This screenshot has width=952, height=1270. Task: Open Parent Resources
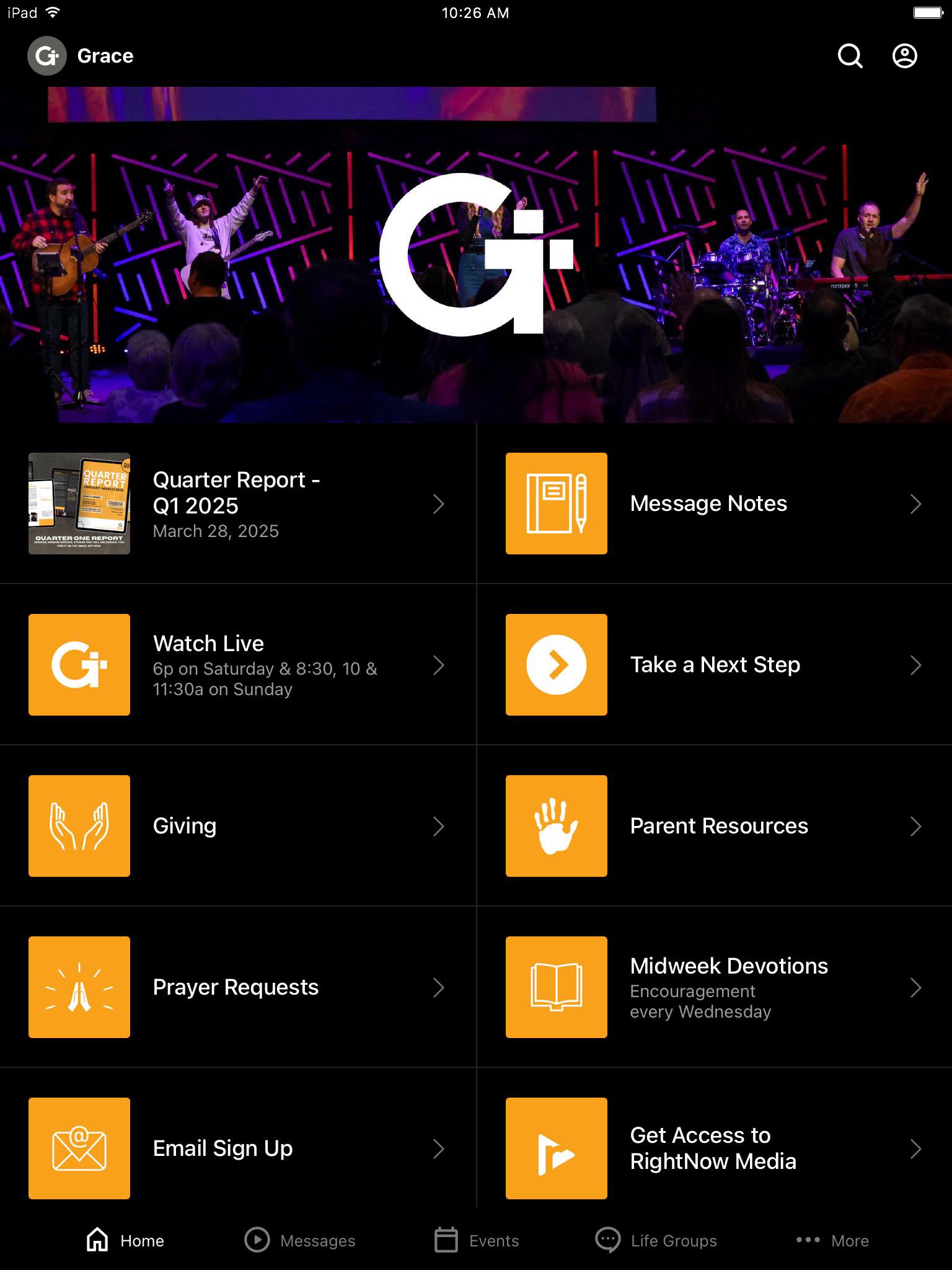pyautogui.click(x=714, y=826)
